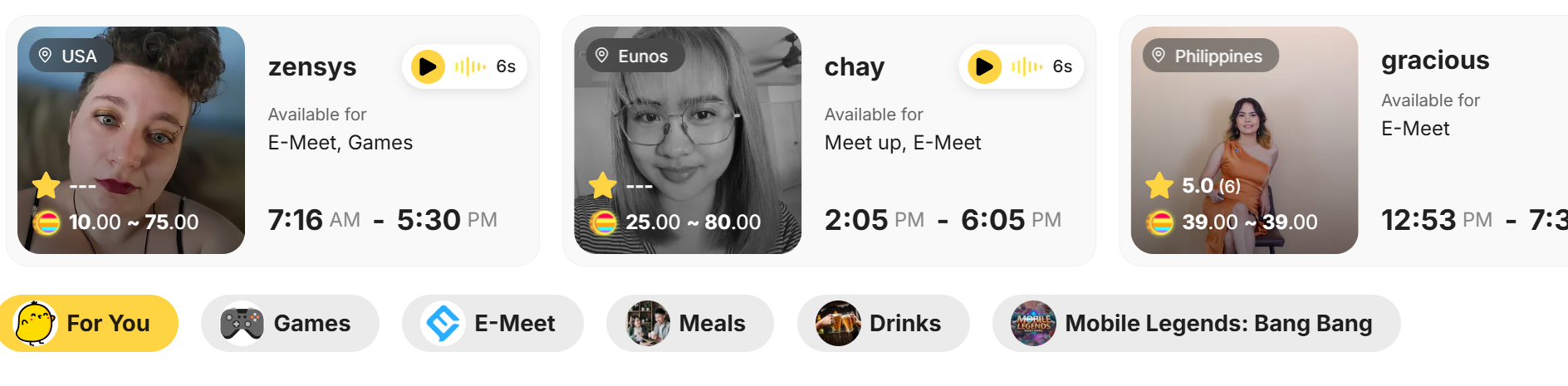This screenshot has width=1568, height=386.
Task: Filter by Mobile Legends: Bang Bang
Action: pos(1196,323)
